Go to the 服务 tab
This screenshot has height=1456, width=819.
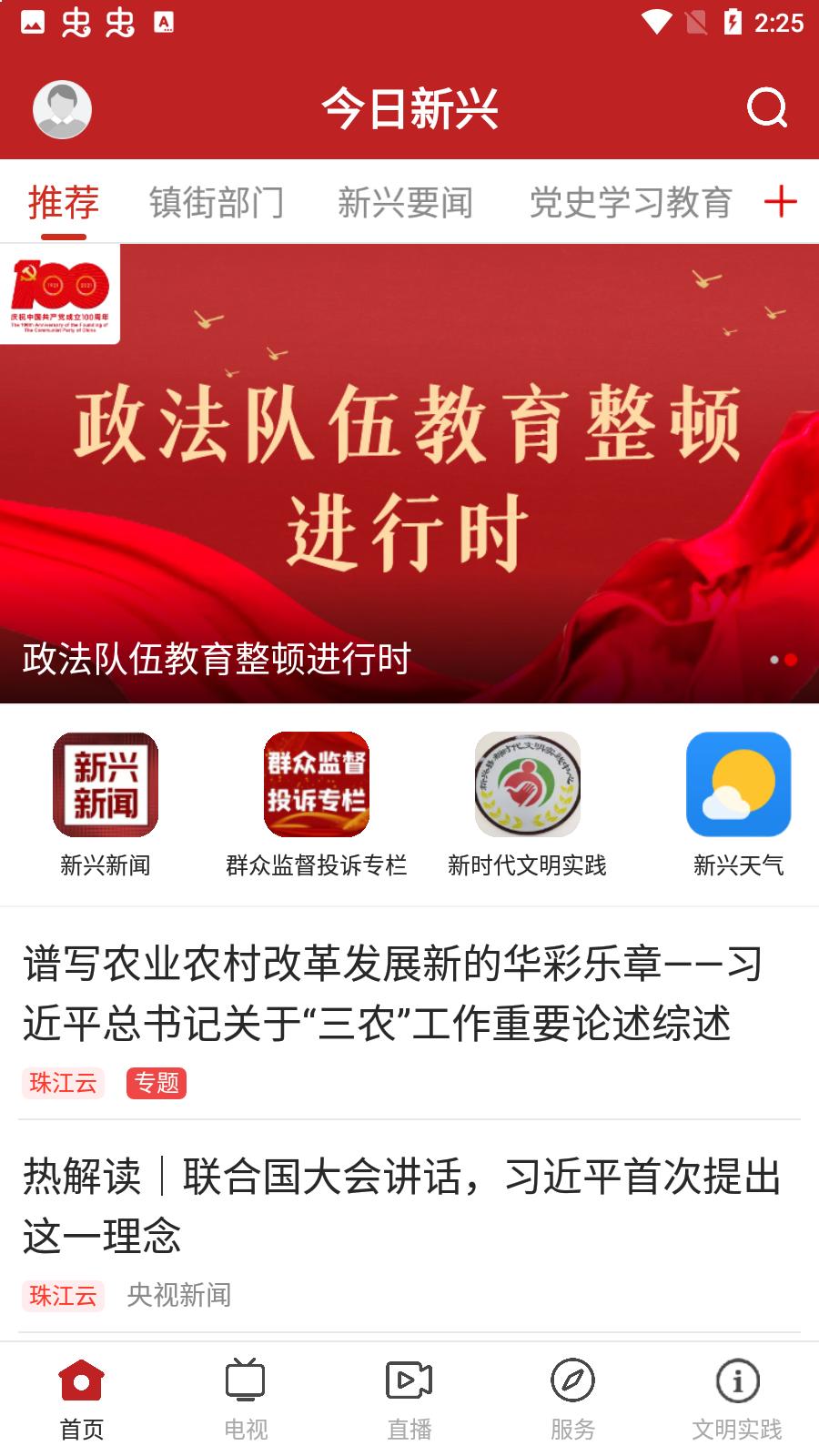572,1399
